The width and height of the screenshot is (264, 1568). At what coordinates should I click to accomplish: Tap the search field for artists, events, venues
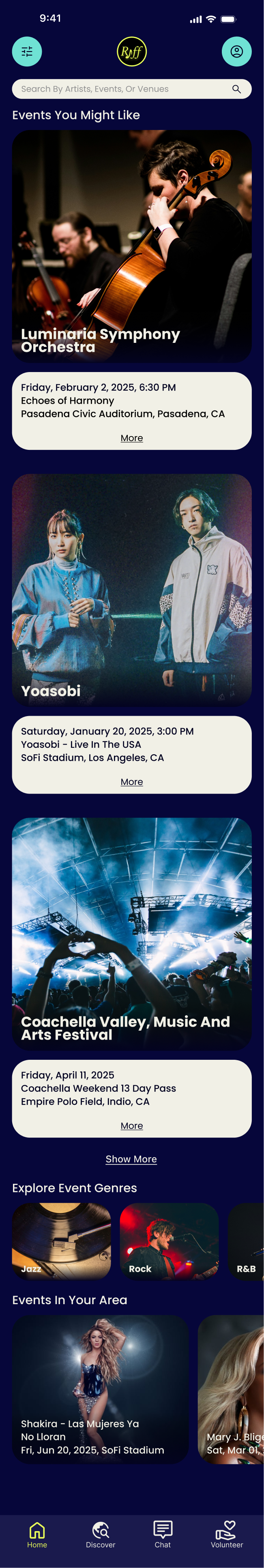click(x=132, y=89)
